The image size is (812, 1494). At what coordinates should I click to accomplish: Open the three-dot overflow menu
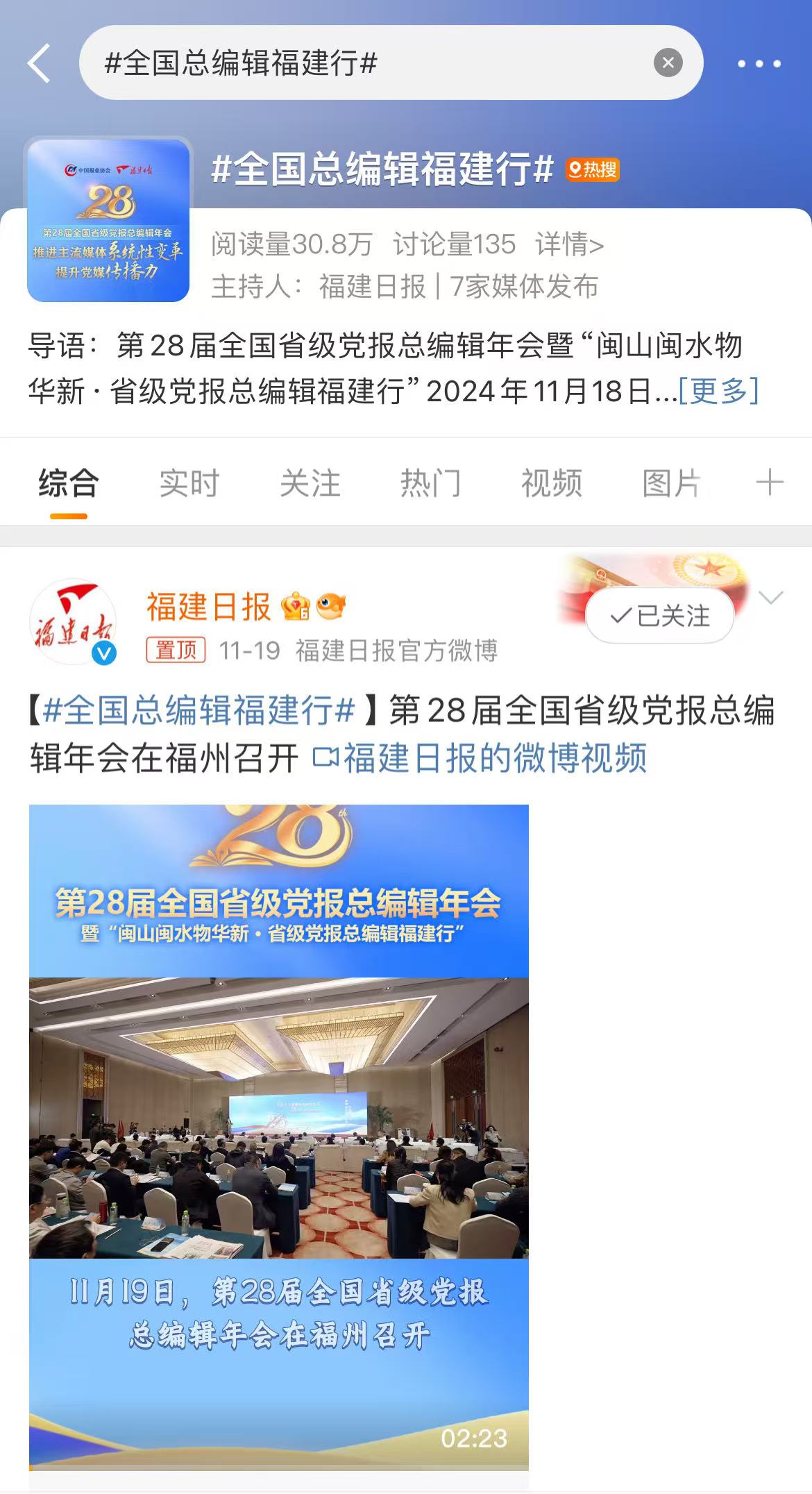pyautogui.click(x=759, y=64)
